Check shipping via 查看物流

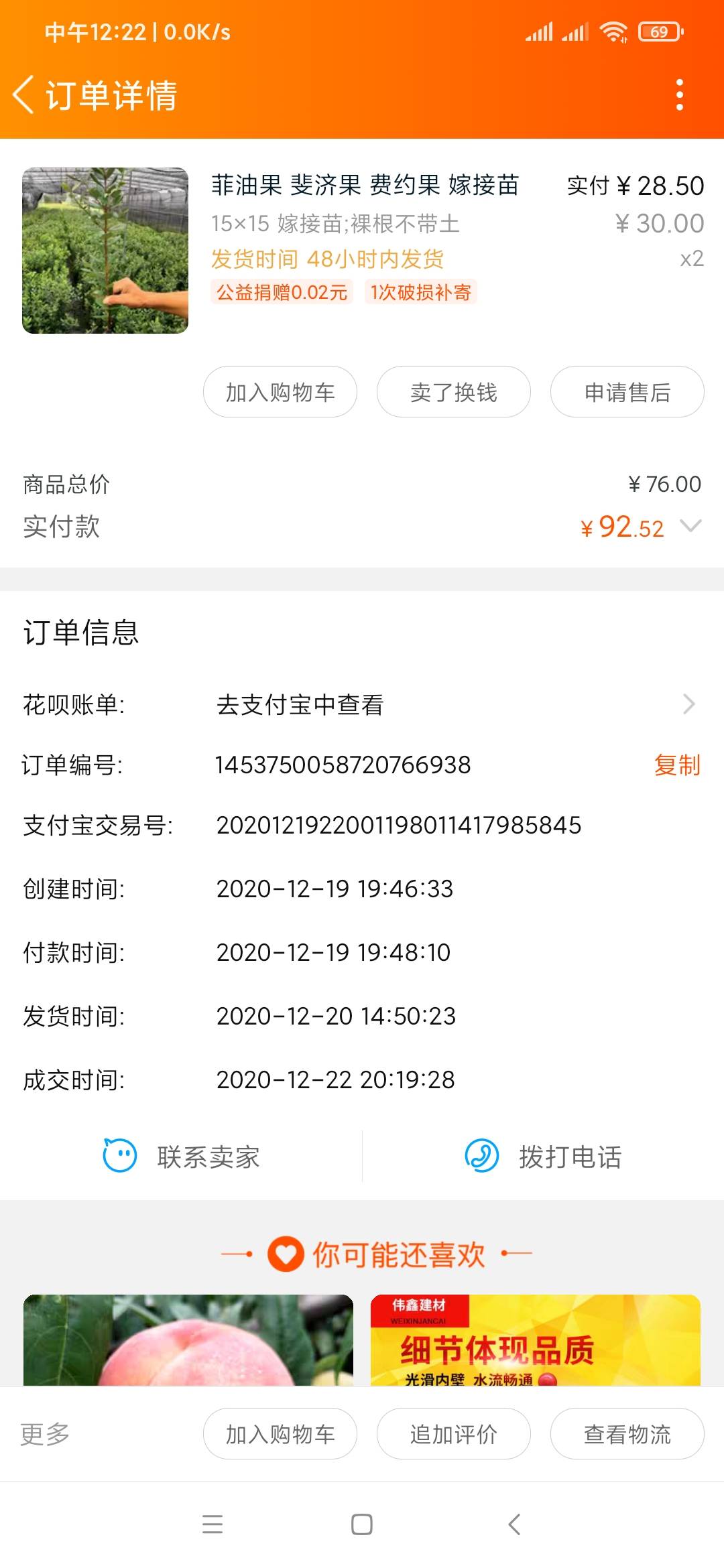[x=627, y=1434]
